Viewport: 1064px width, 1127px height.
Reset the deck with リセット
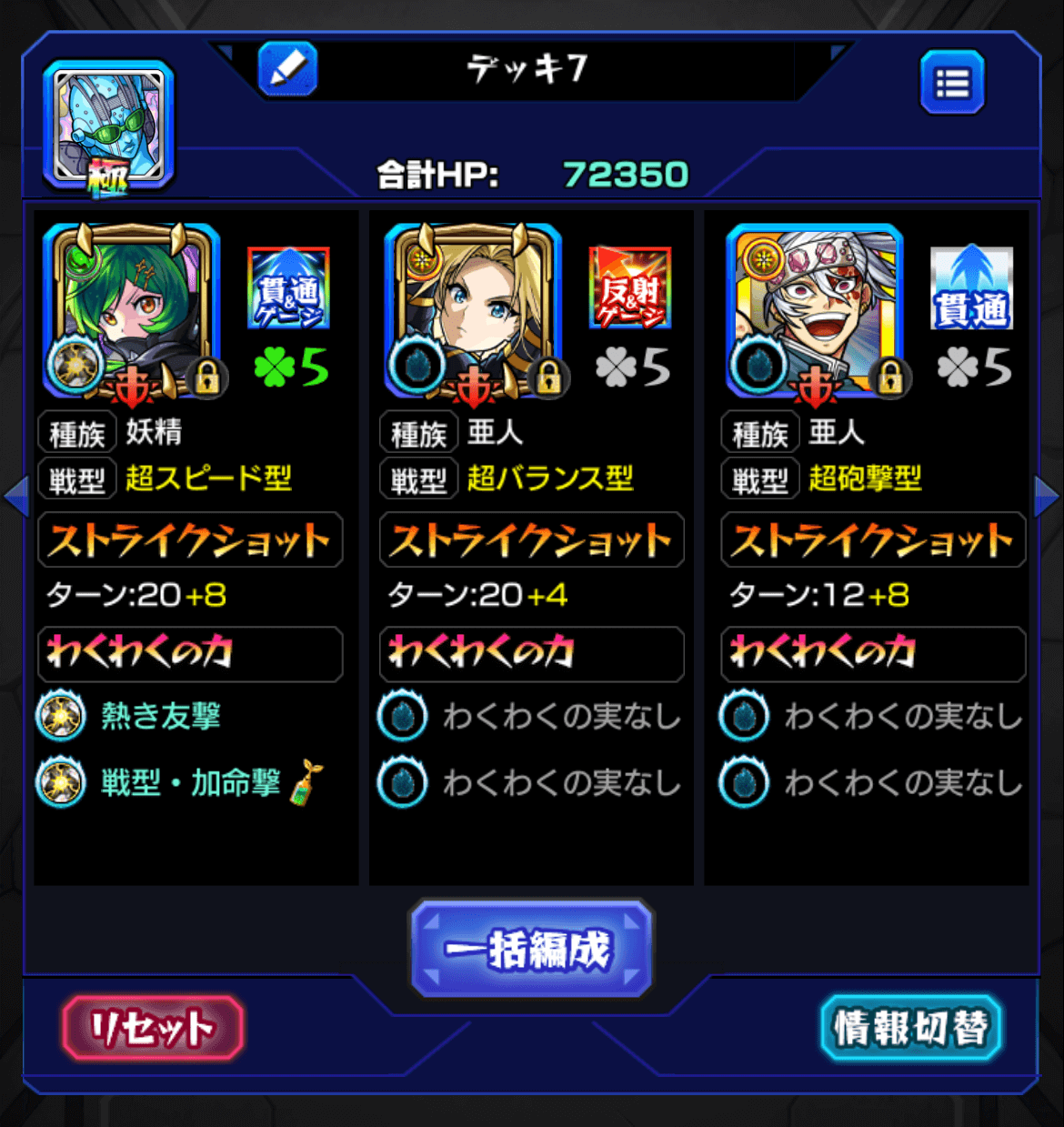coord(153,1028)
